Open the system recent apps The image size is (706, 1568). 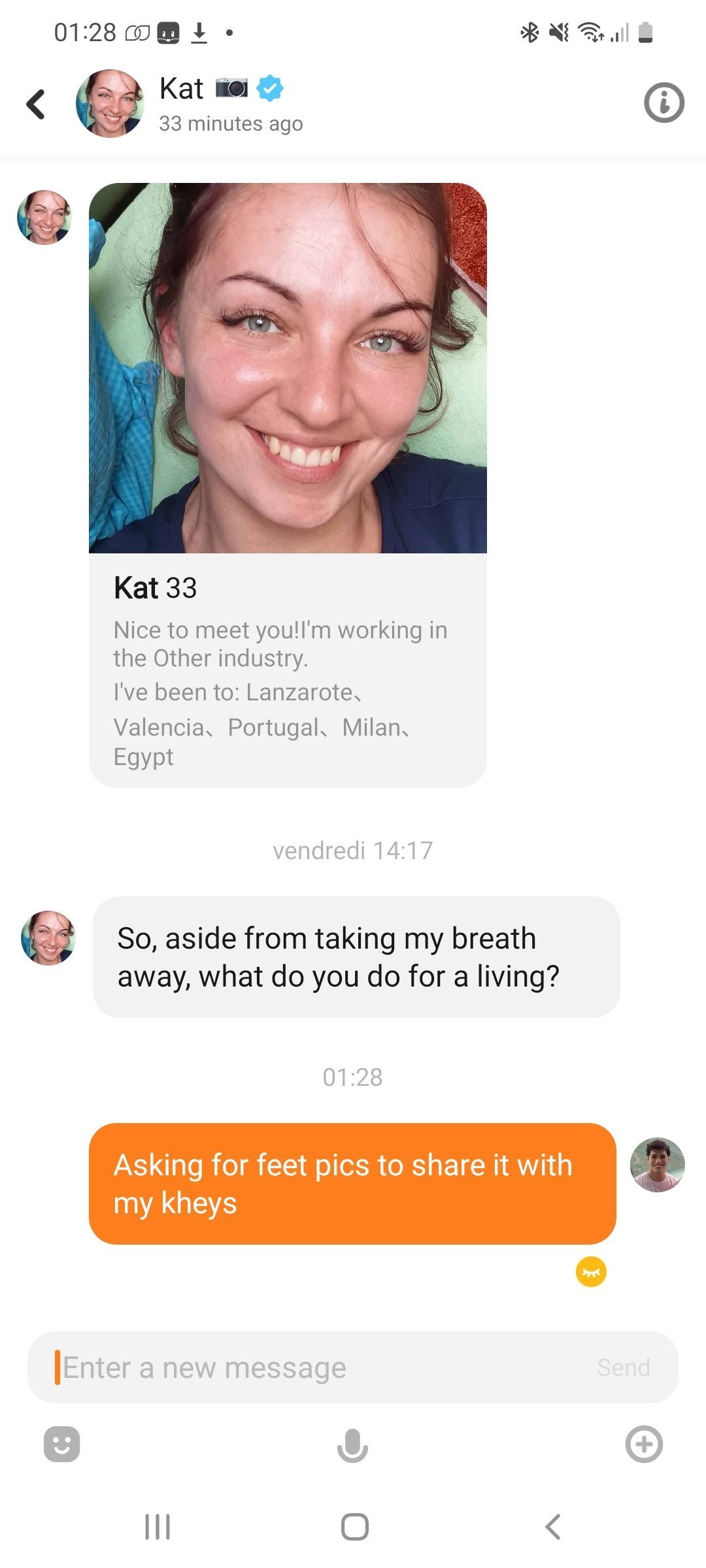point(158,1527)
